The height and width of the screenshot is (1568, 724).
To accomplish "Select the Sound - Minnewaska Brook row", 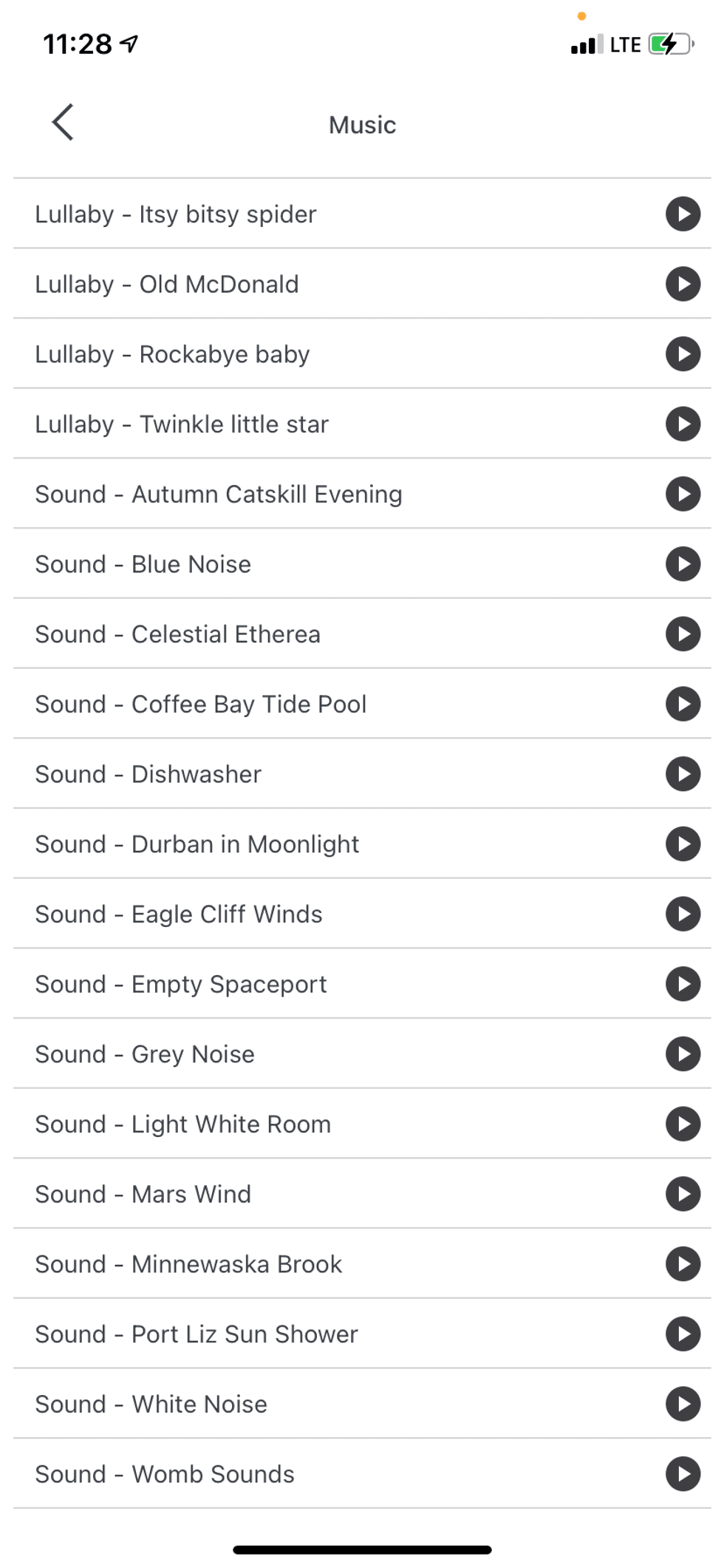I will point(296,1263).
